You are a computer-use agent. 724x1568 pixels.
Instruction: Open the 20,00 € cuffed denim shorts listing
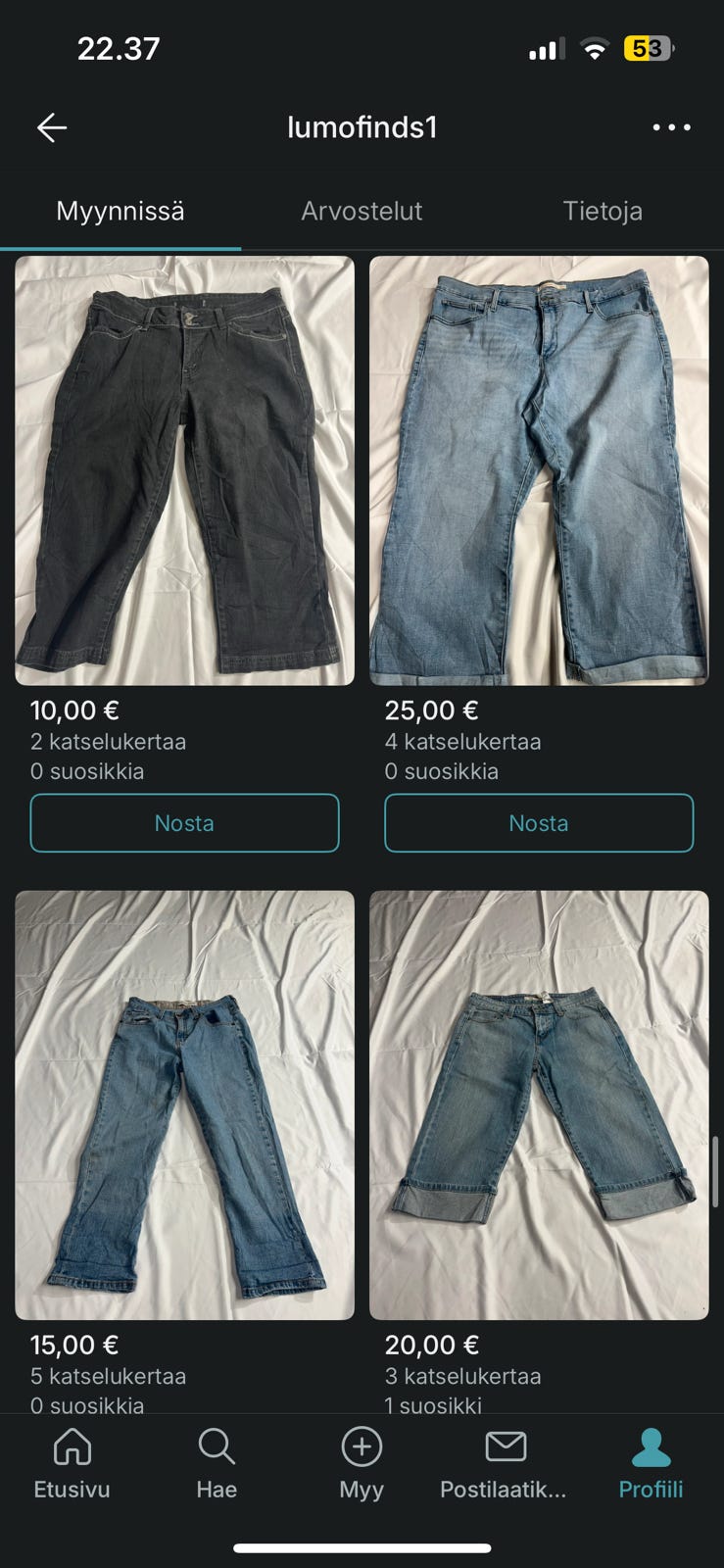(x=539, y=1104)
